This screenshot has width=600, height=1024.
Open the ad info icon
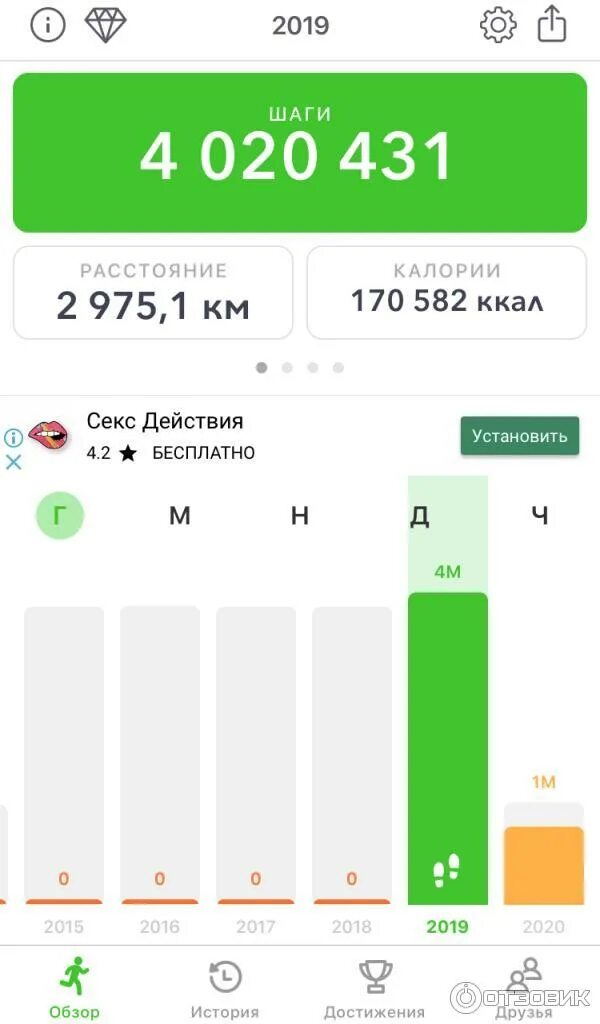(x=13, y=438)
